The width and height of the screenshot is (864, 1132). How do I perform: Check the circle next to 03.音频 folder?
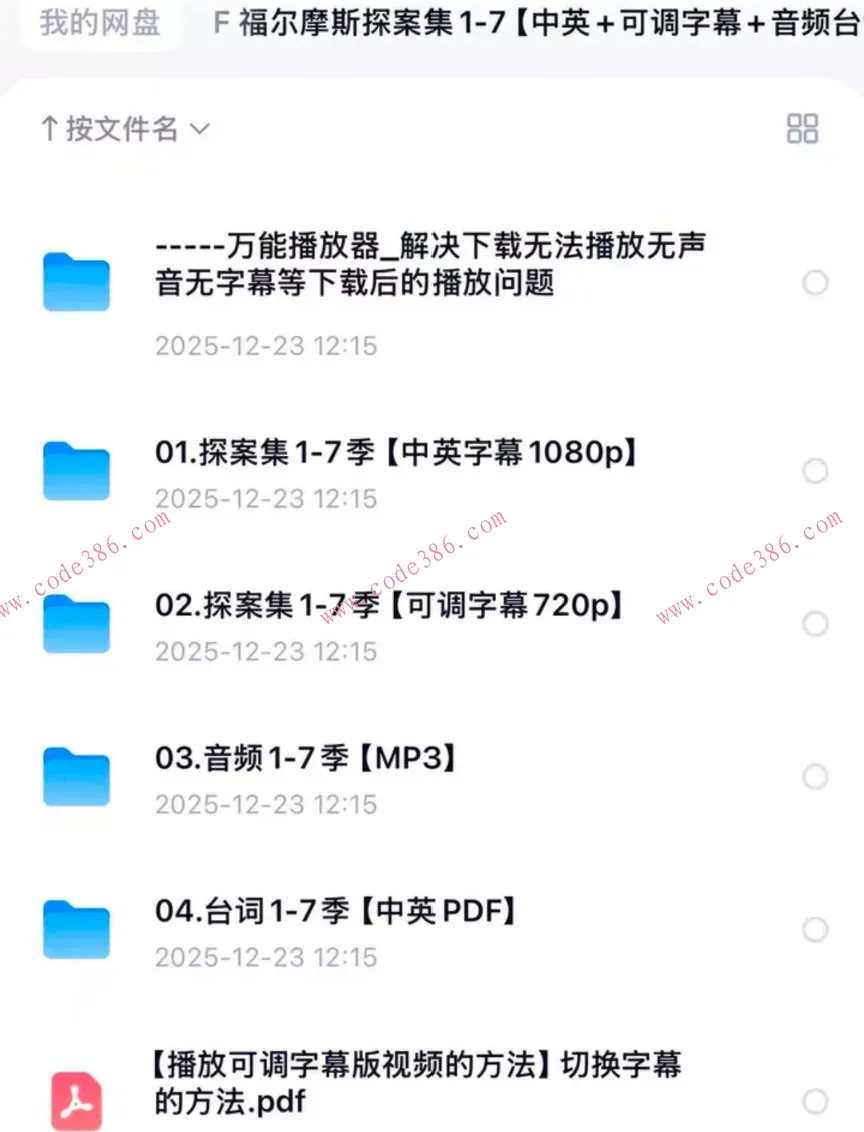[815, 776]
